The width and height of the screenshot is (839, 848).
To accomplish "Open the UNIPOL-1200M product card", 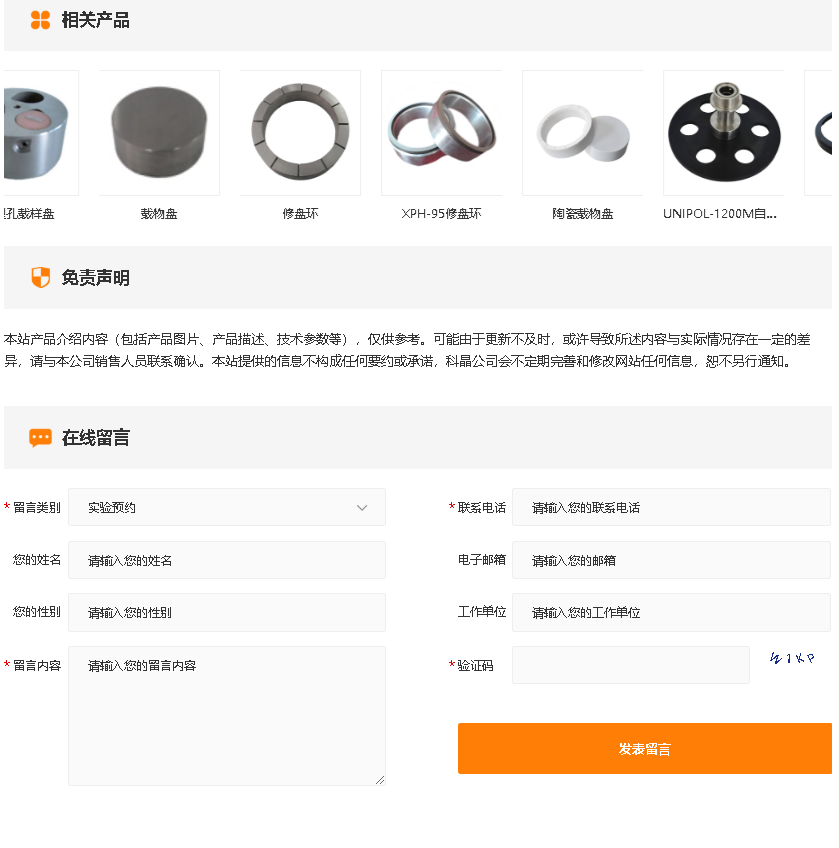I will [x=723, y=133].
